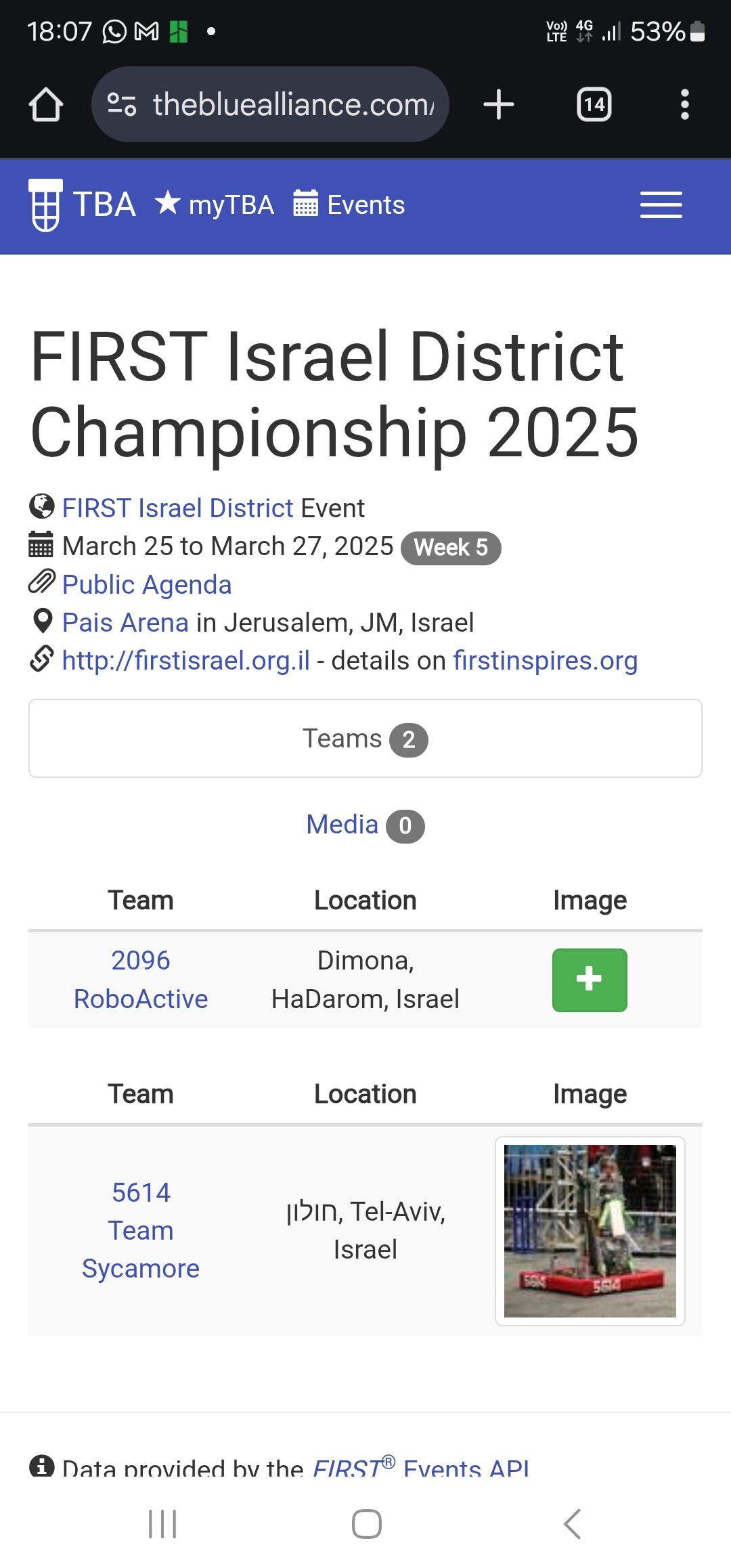Open myTBA from the navbar
The width and height of the screenshot is (731, 1568).
coord(215,204)
